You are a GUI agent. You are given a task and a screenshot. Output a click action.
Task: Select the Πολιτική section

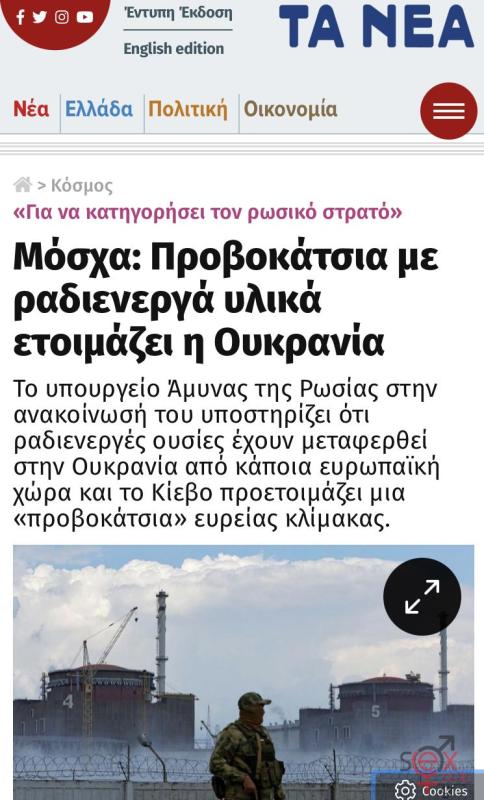188,109
